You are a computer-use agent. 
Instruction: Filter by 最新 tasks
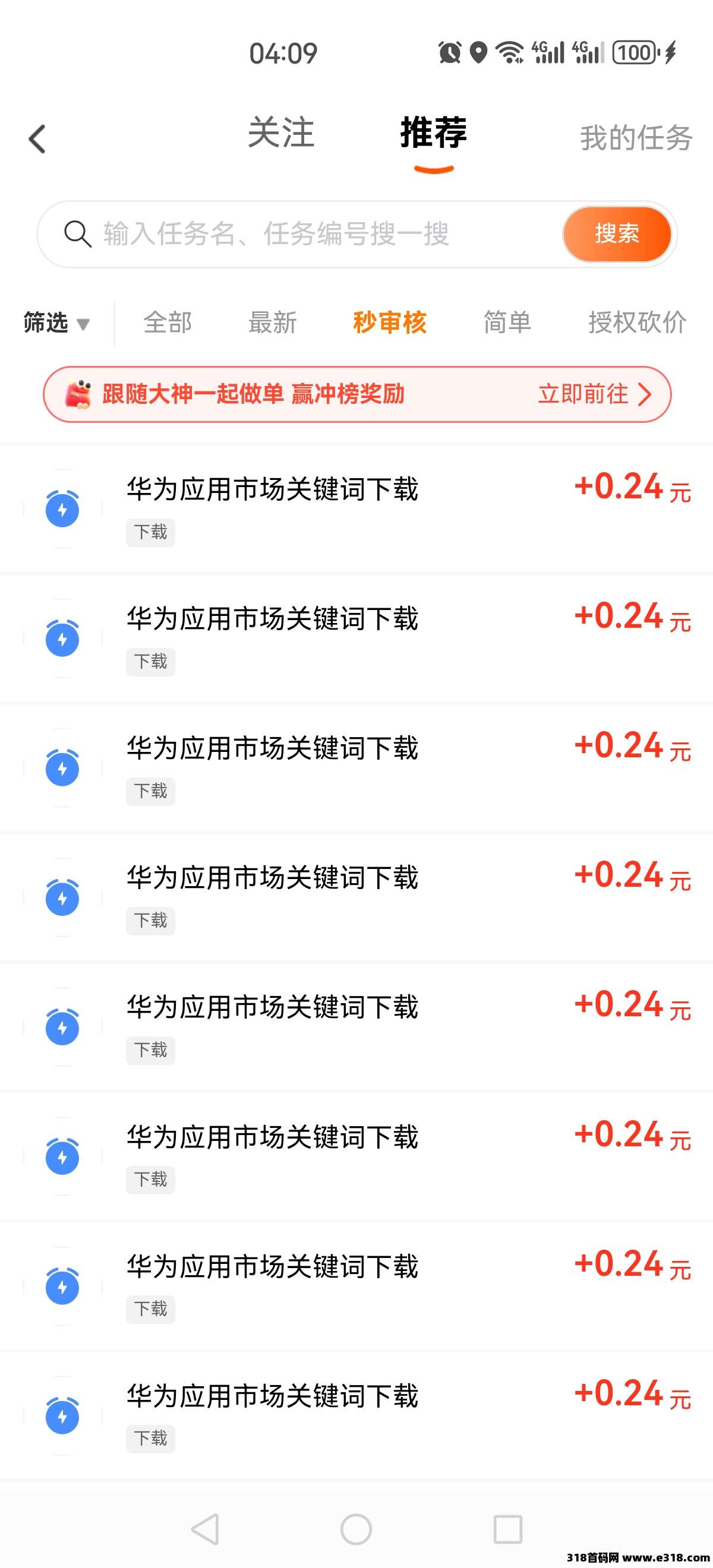click(272, 323)
